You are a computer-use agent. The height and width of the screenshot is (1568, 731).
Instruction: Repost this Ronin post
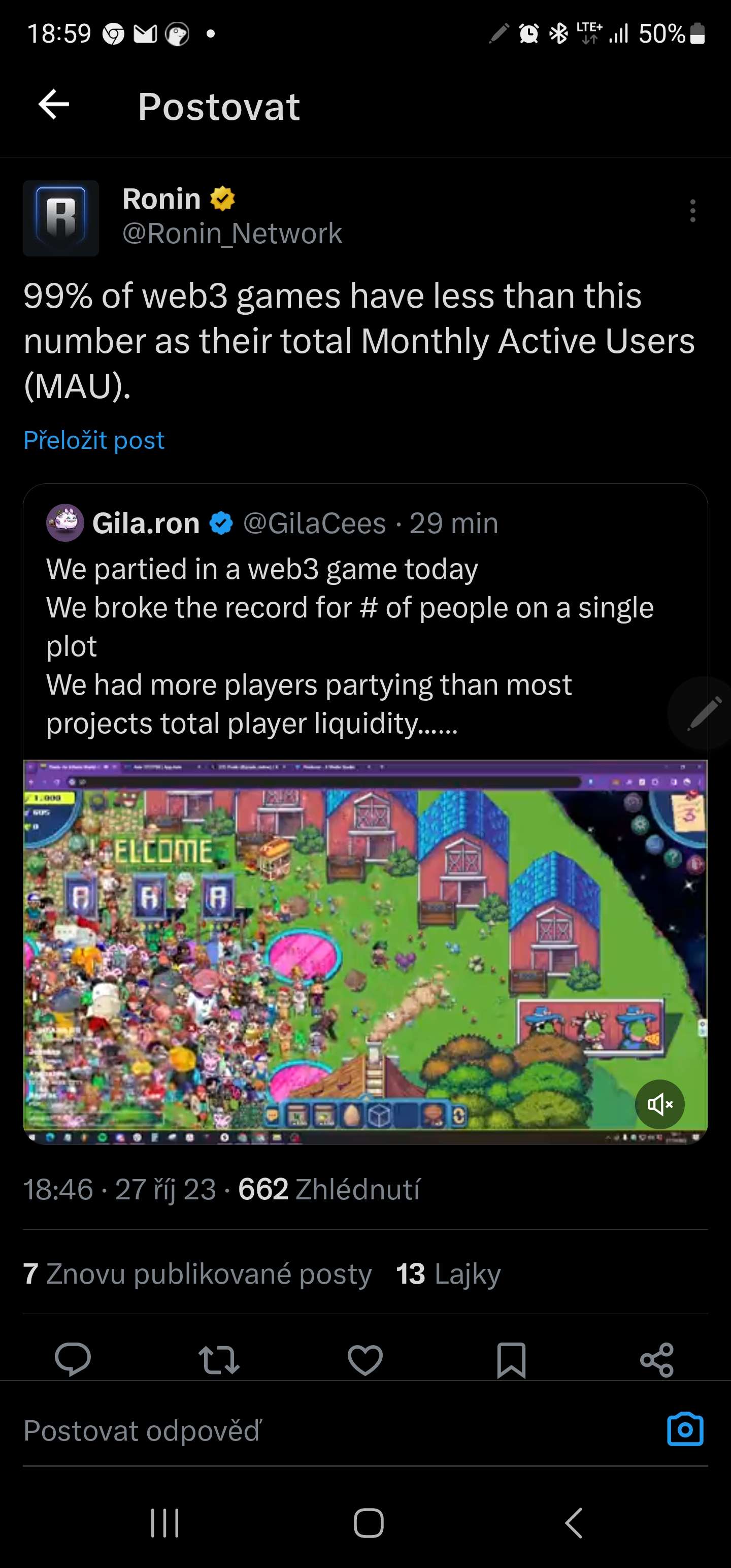coord(219,1360)
